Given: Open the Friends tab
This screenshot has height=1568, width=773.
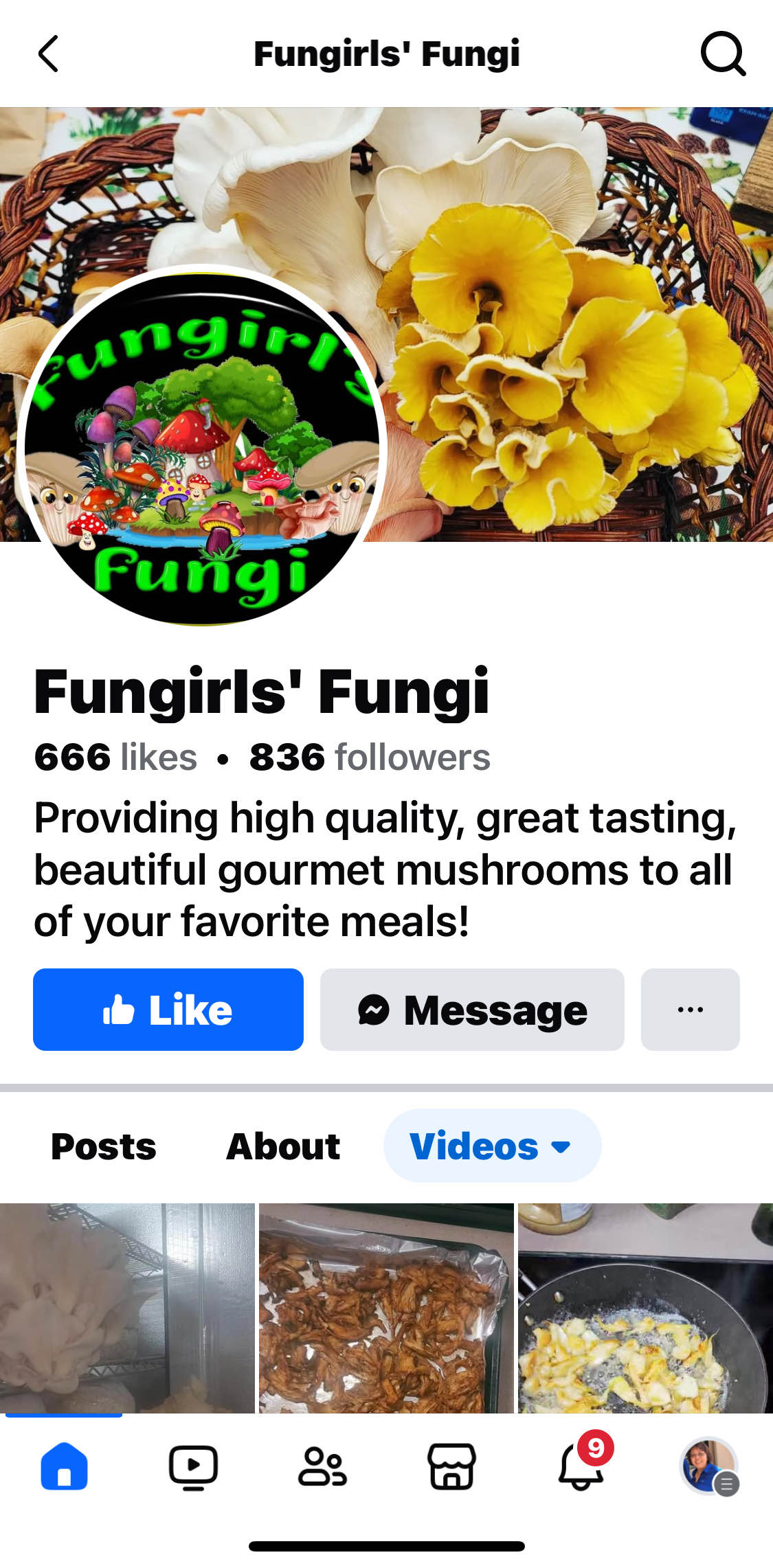Looking at the screenshot, I should click(x=322, y=1466).
